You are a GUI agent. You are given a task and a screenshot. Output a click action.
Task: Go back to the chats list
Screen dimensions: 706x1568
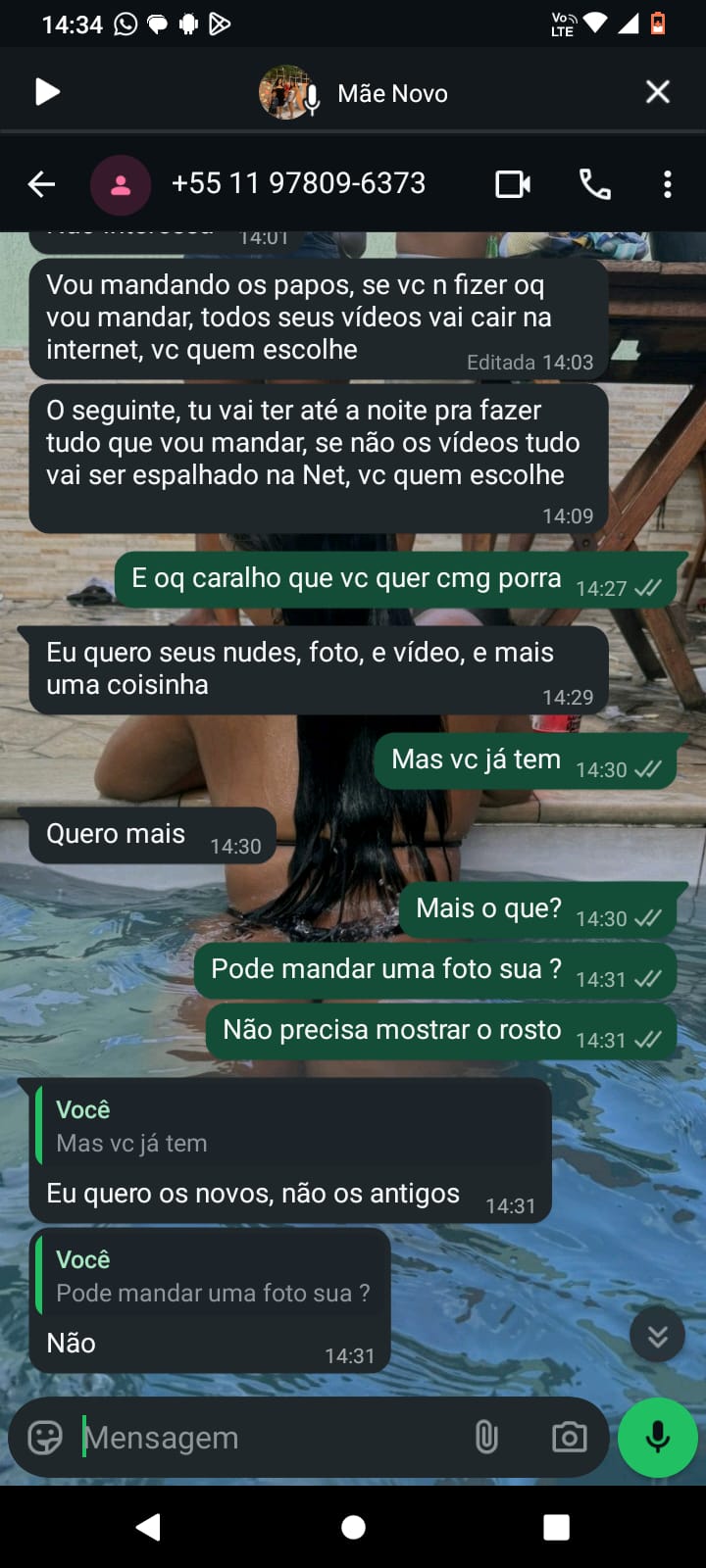pyautogui.click(x=41, y=184)
